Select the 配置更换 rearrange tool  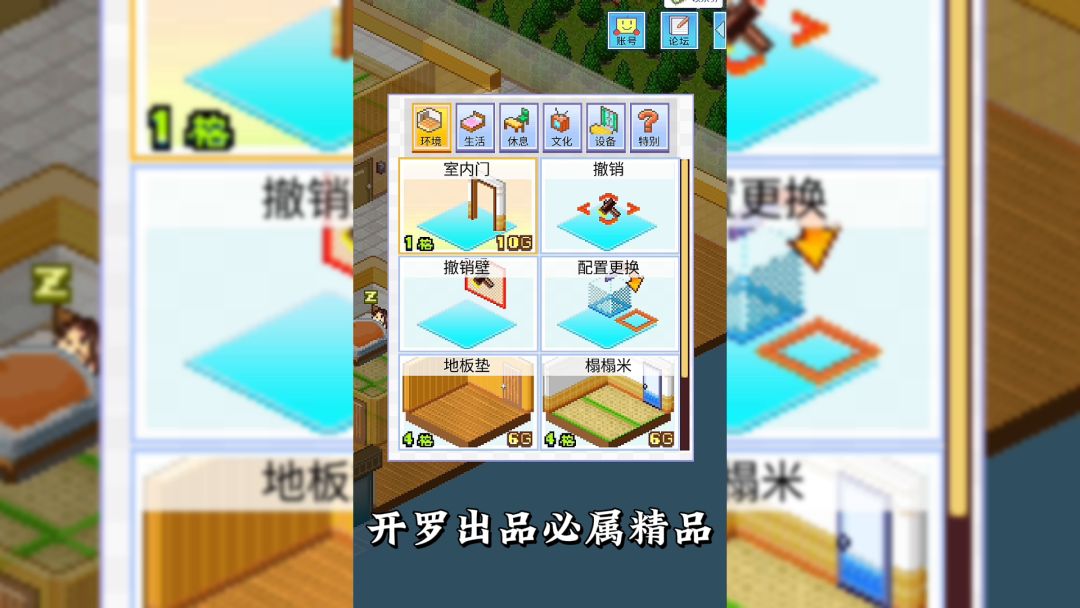pos(610,303)
